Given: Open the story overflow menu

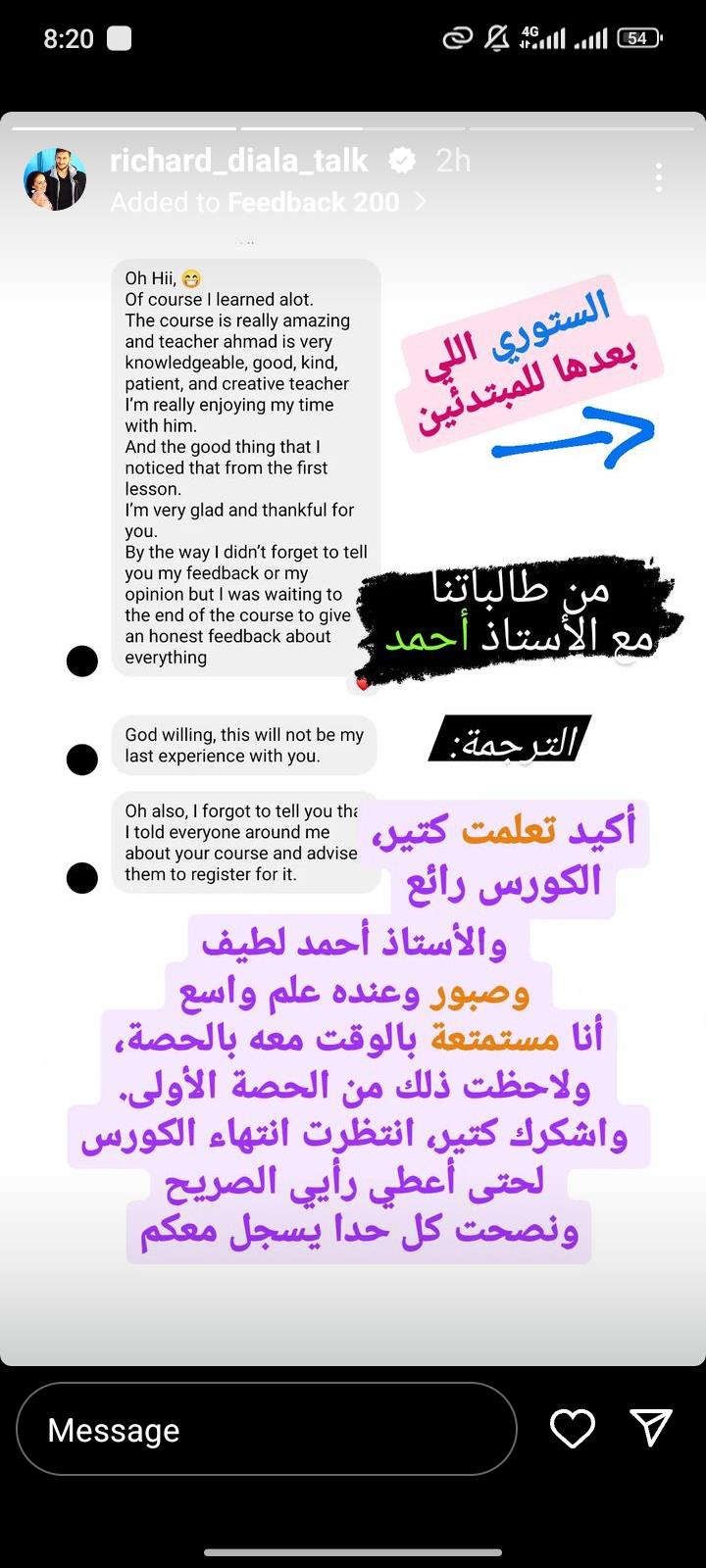Looking at the screenshot, I should point(659,177).
